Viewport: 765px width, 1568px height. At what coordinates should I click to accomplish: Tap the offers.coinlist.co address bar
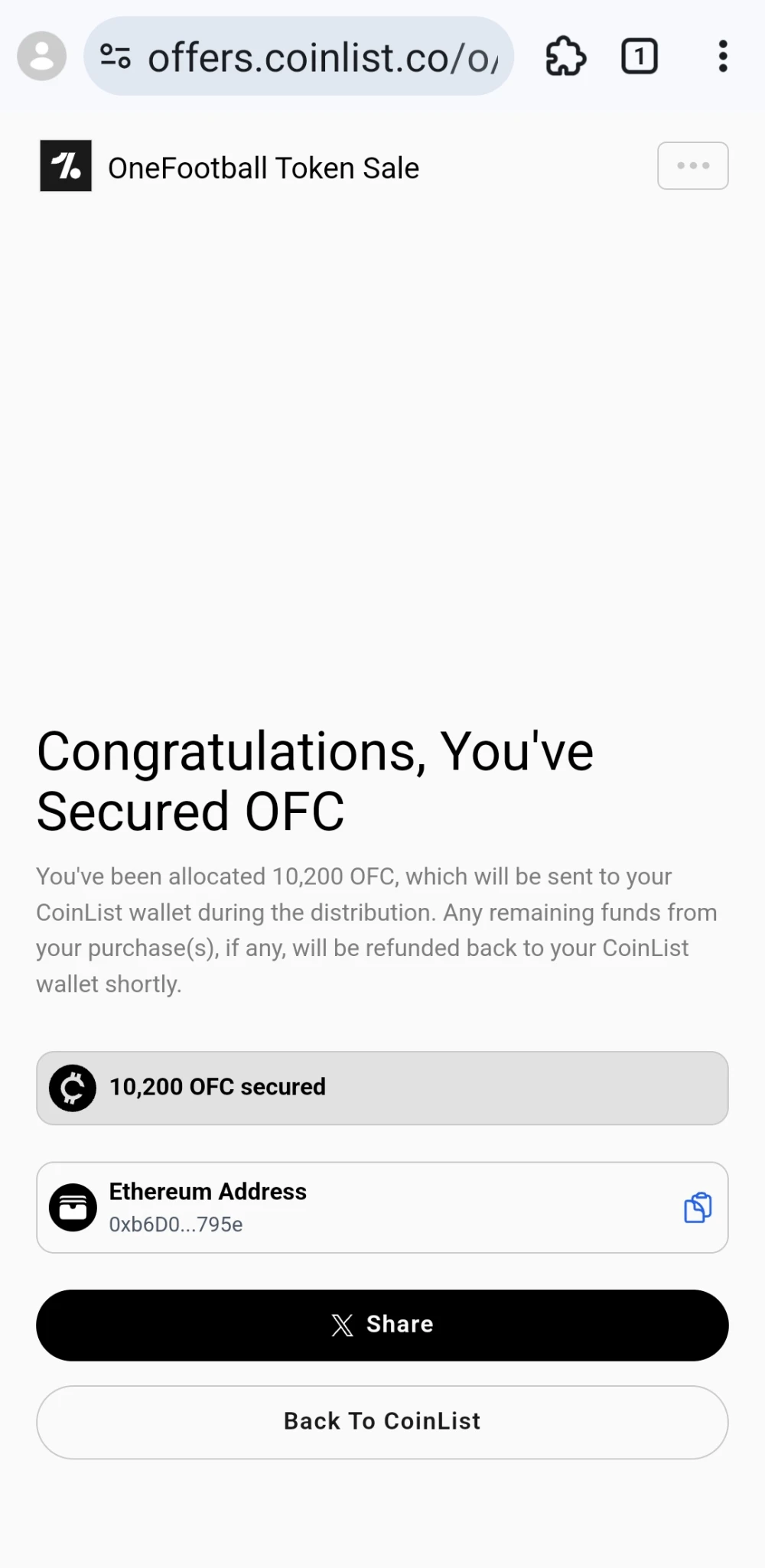[x=321, y=57]
